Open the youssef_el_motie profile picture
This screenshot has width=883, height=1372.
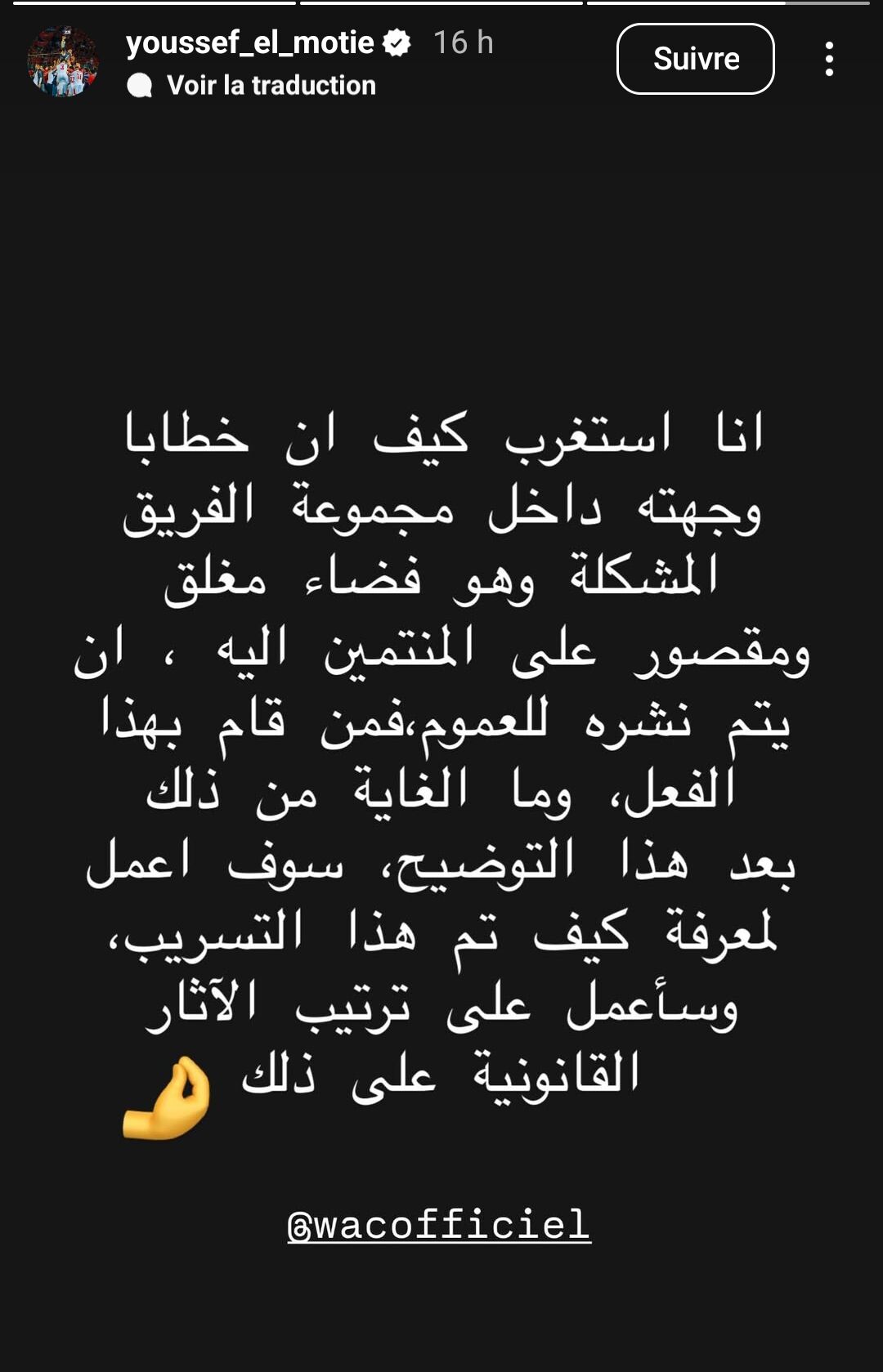(63, 61)
